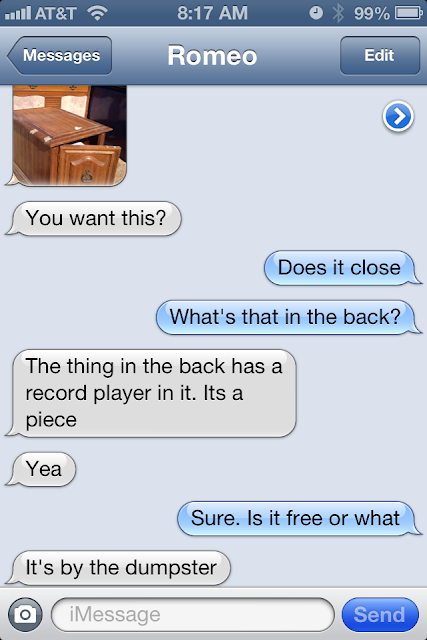
Task: Focus the iMessage text field
Action: [x=193, y=614]
